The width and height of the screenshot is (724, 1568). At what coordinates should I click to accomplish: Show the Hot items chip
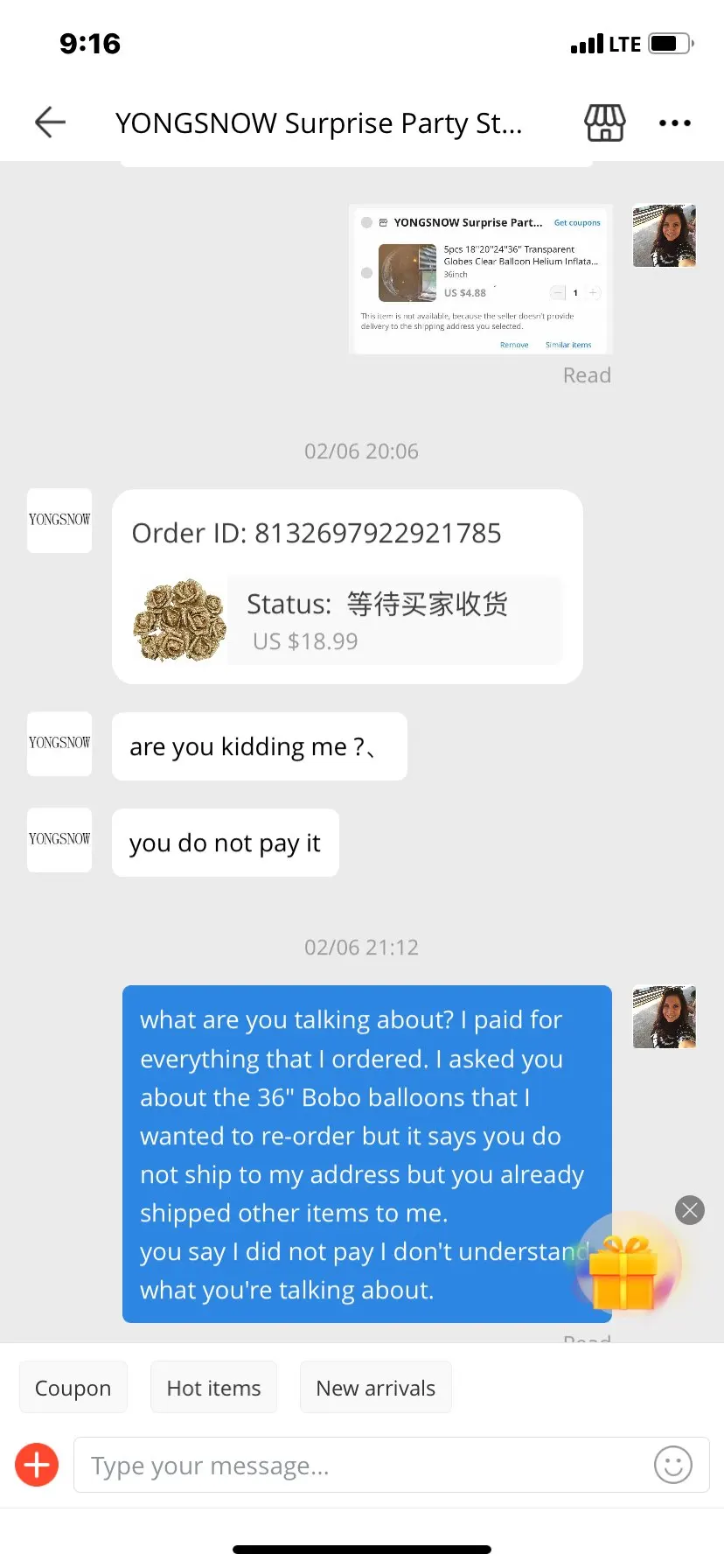coord(213,1388)
